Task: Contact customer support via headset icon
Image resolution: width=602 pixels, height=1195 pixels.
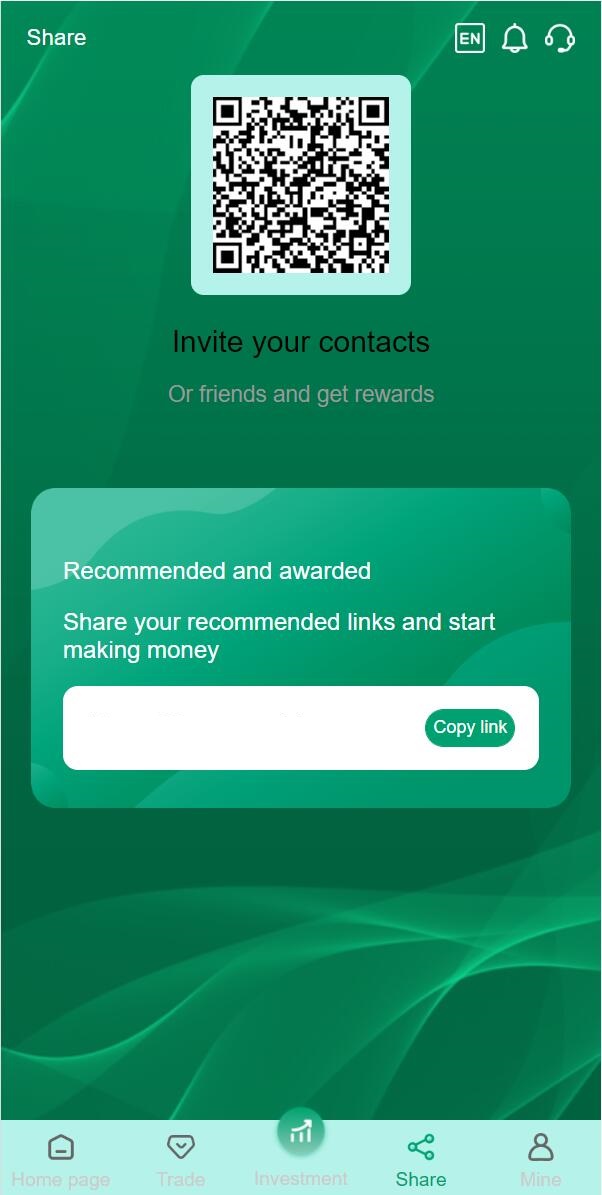Action: [559, 39]
